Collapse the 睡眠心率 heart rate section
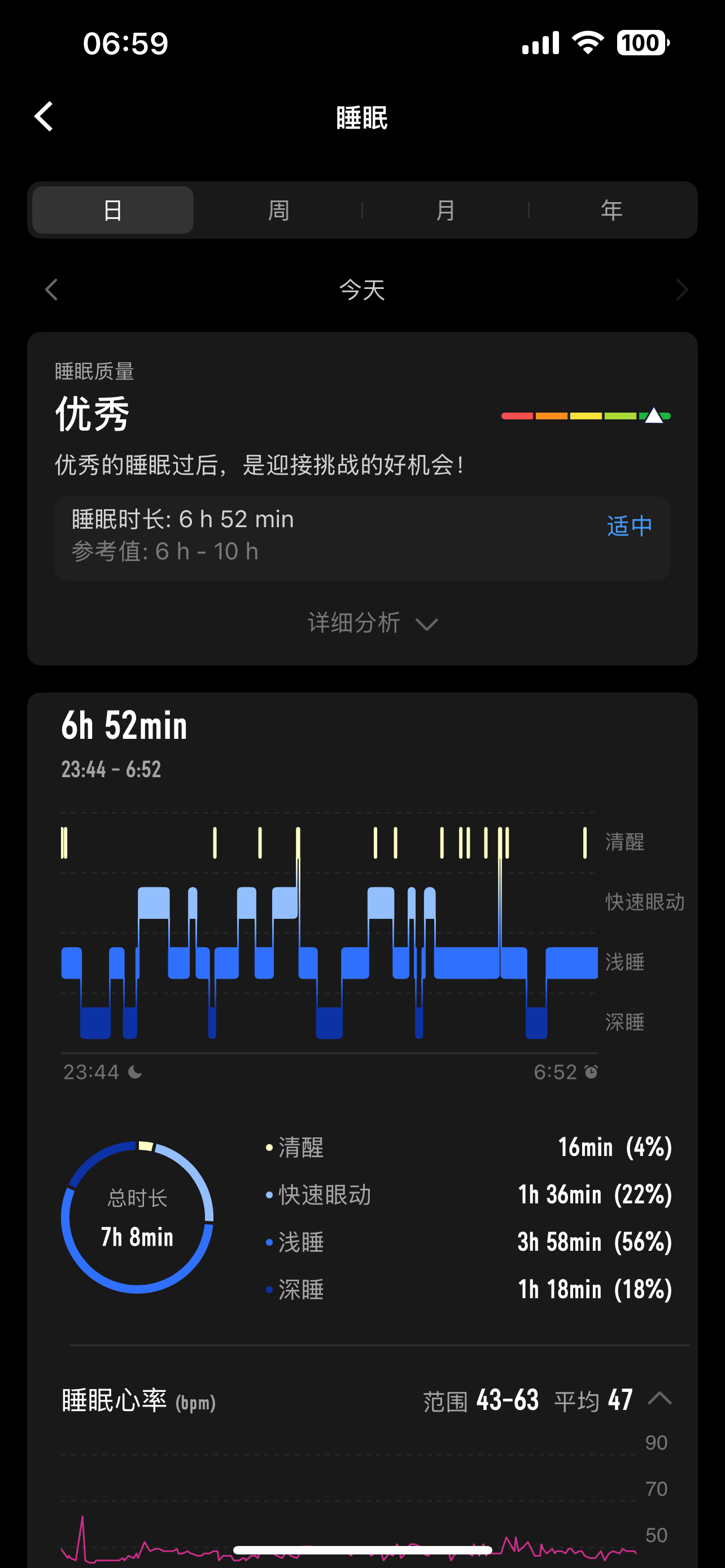This screenshot has width=725, height=1568. coord(660,1399)
